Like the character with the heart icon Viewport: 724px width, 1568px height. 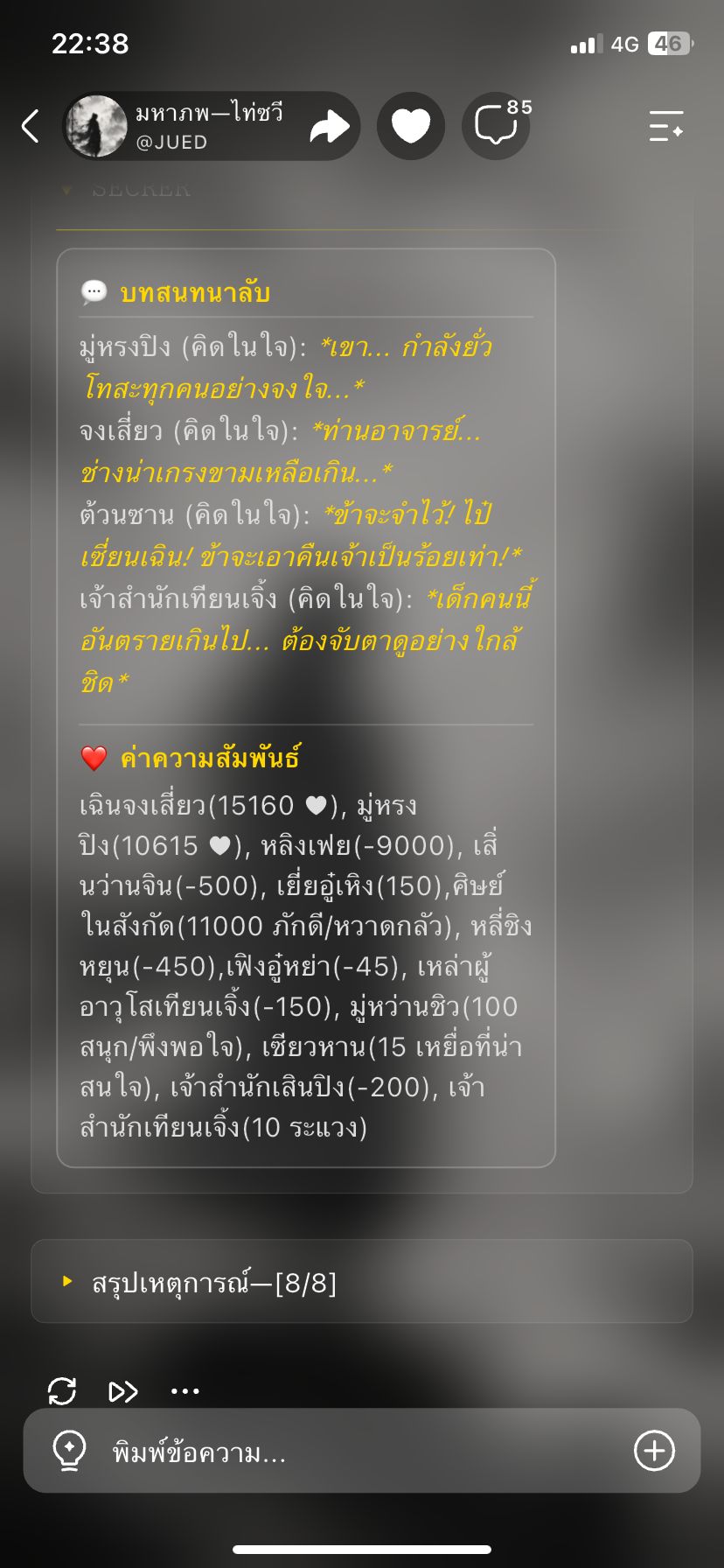[411, 126]
